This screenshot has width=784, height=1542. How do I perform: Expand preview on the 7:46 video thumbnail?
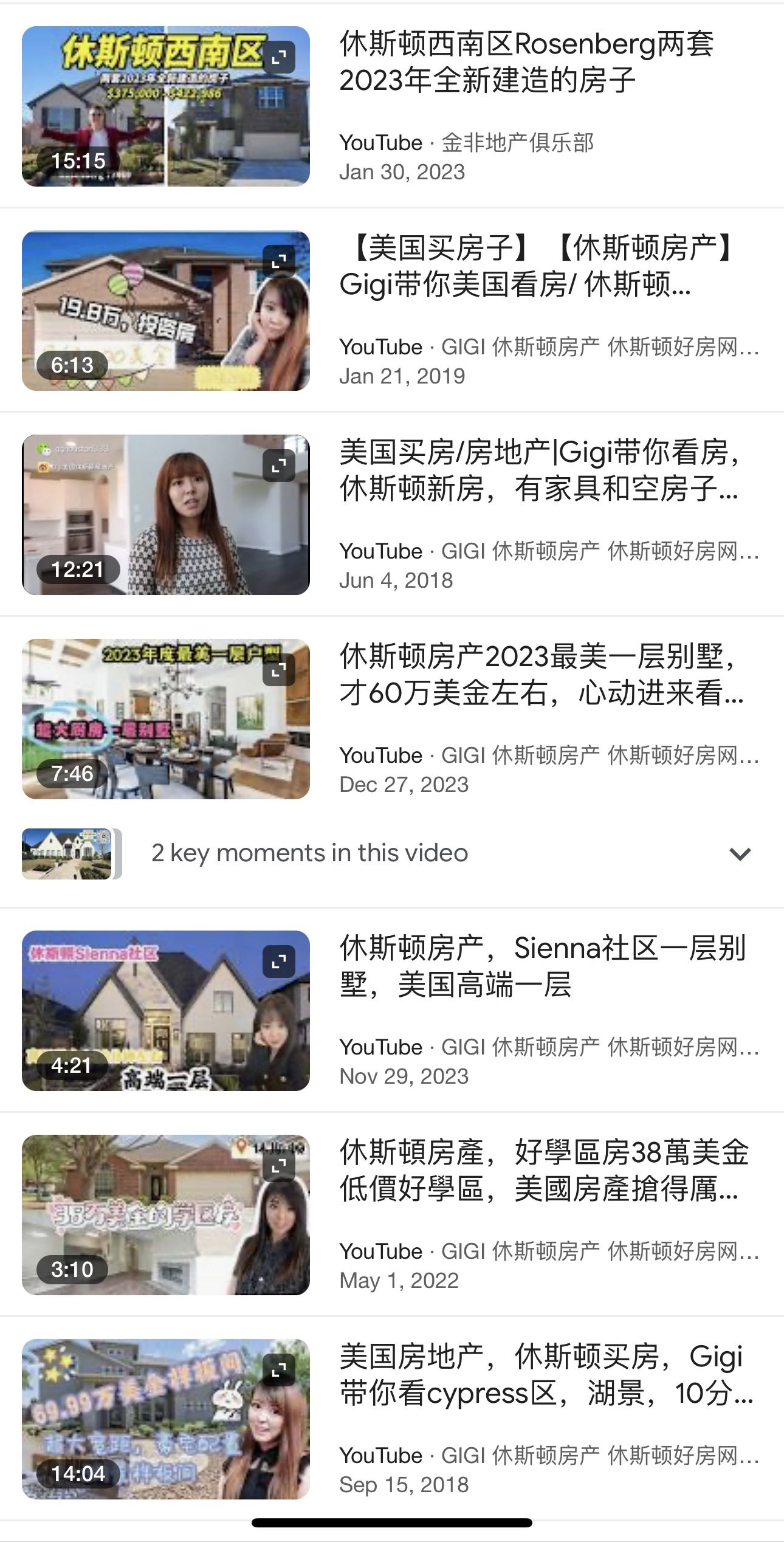pos(279,670)
